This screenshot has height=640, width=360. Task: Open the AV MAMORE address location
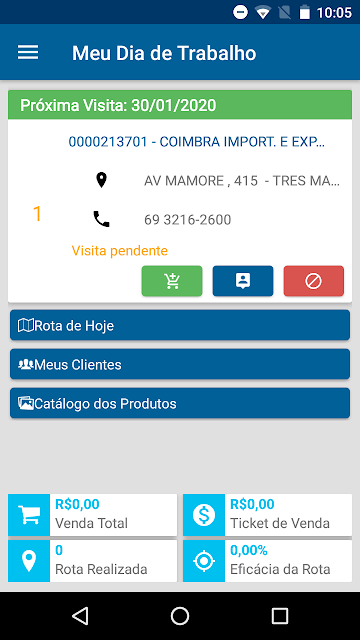click(242, 180)
